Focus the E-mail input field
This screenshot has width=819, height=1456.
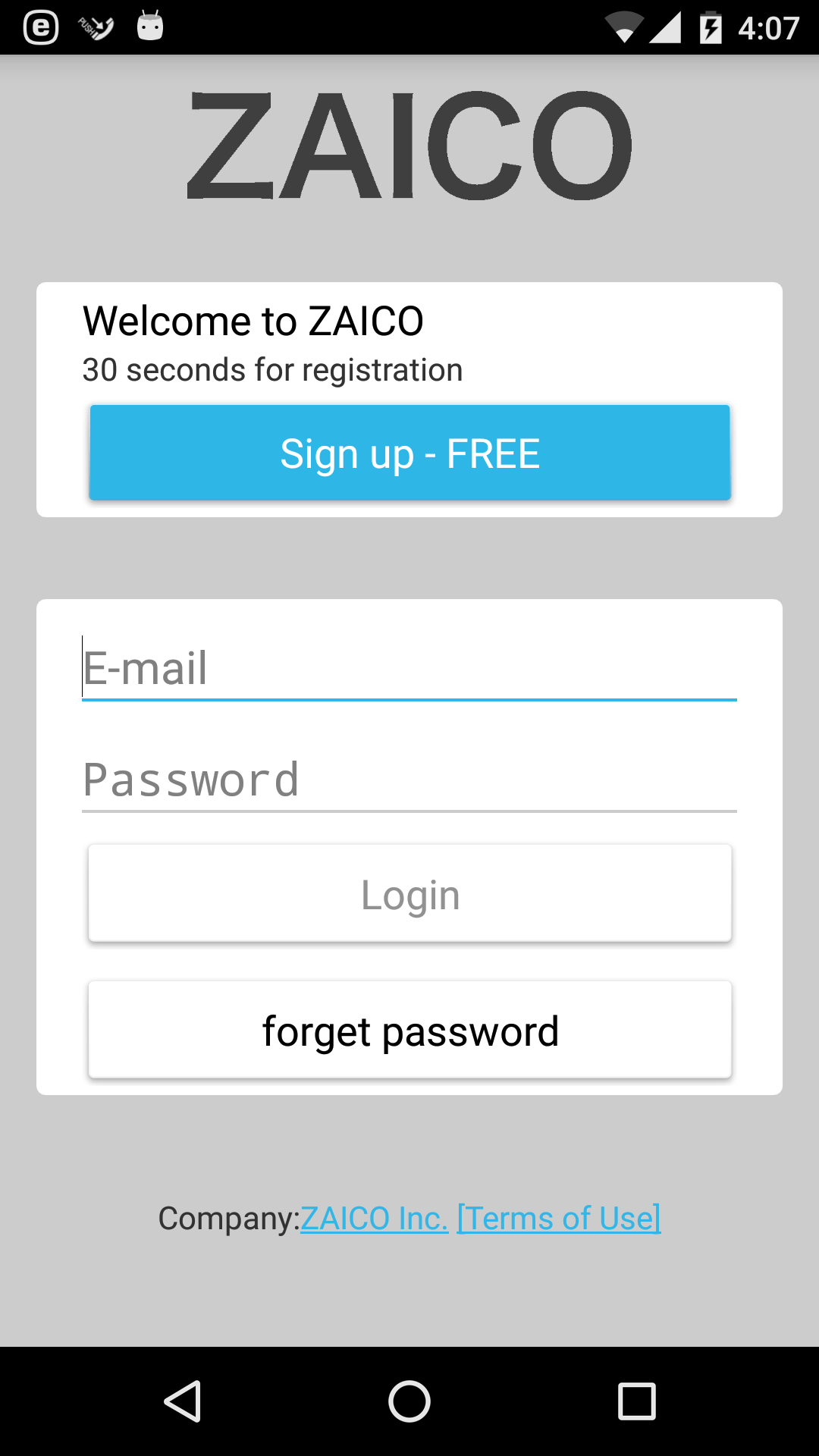coord(409,667)
